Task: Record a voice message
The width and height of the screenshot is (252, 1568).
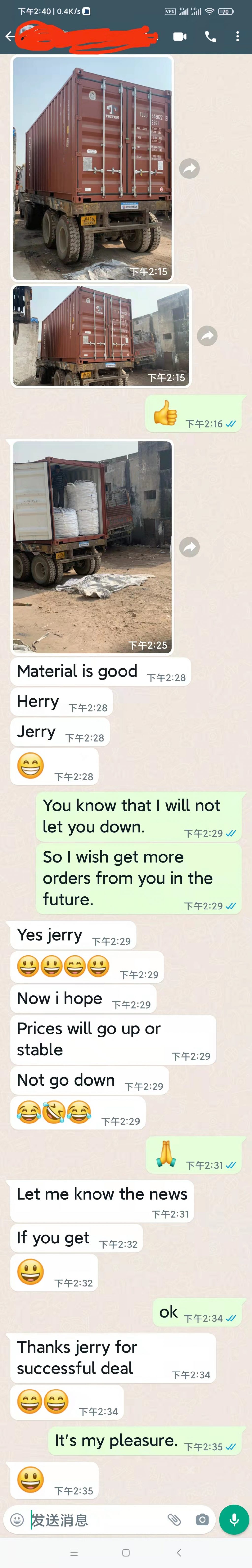Action: click(x=234, y=1520)
